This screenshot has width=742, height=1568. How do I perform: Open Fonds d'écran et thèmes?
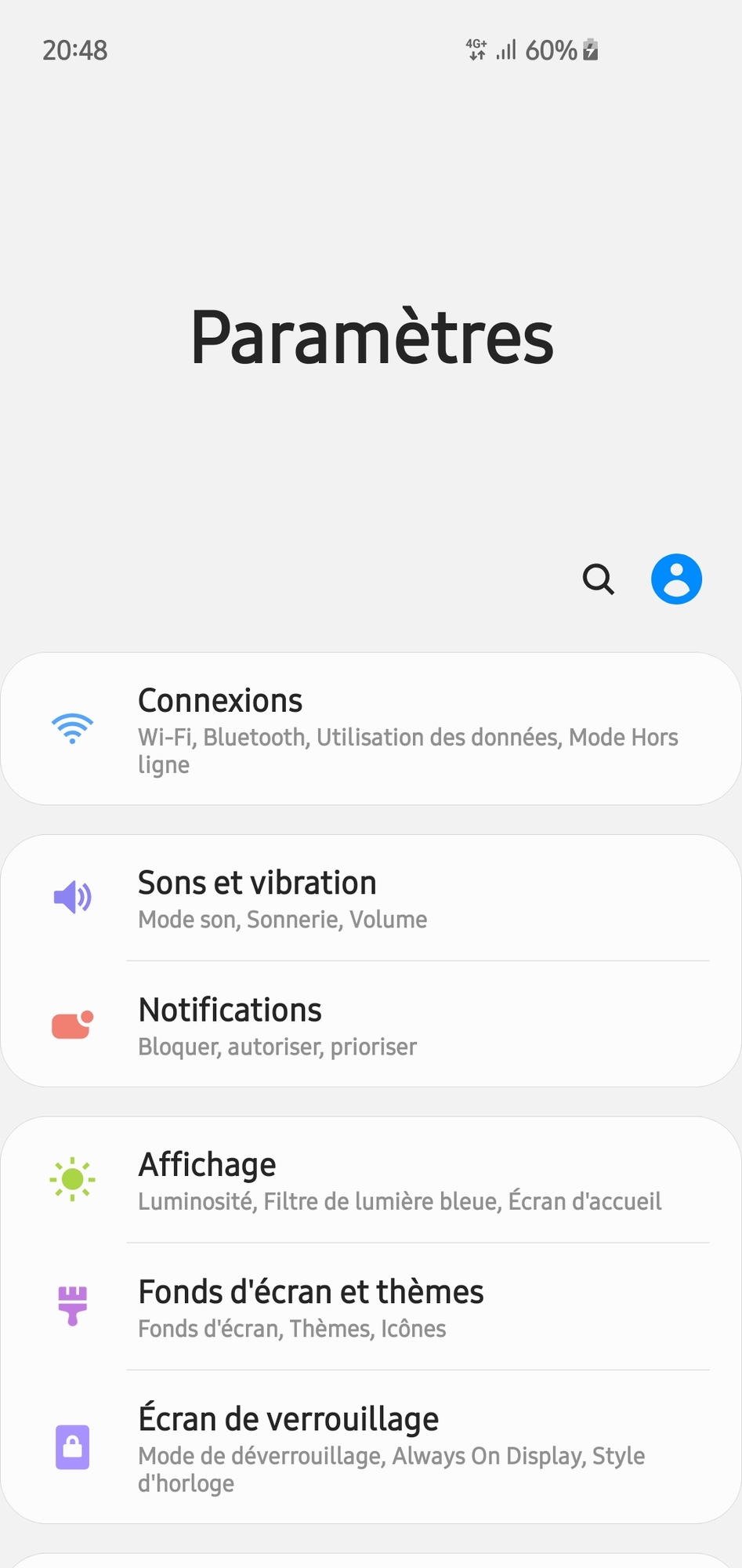pos(371,1308)
